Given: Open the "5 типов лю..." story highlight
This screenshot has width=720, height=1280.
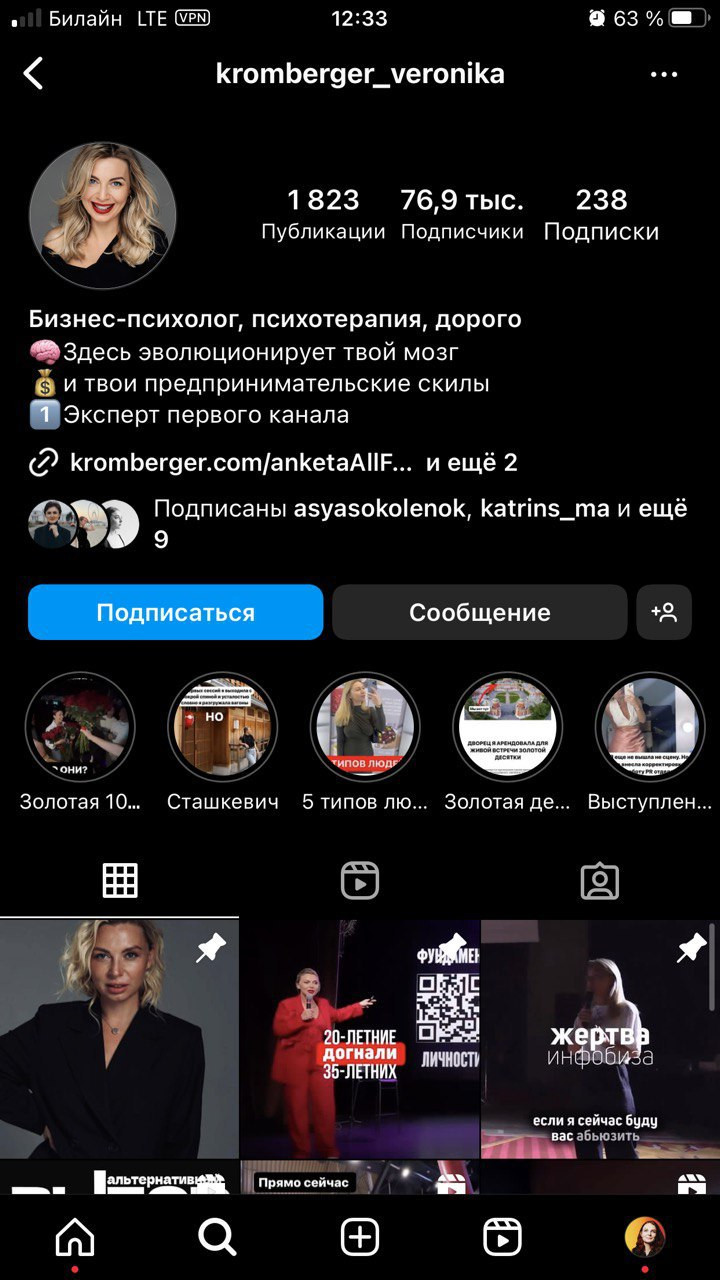Looking at the screenshot, I should [x=364, y=727].
